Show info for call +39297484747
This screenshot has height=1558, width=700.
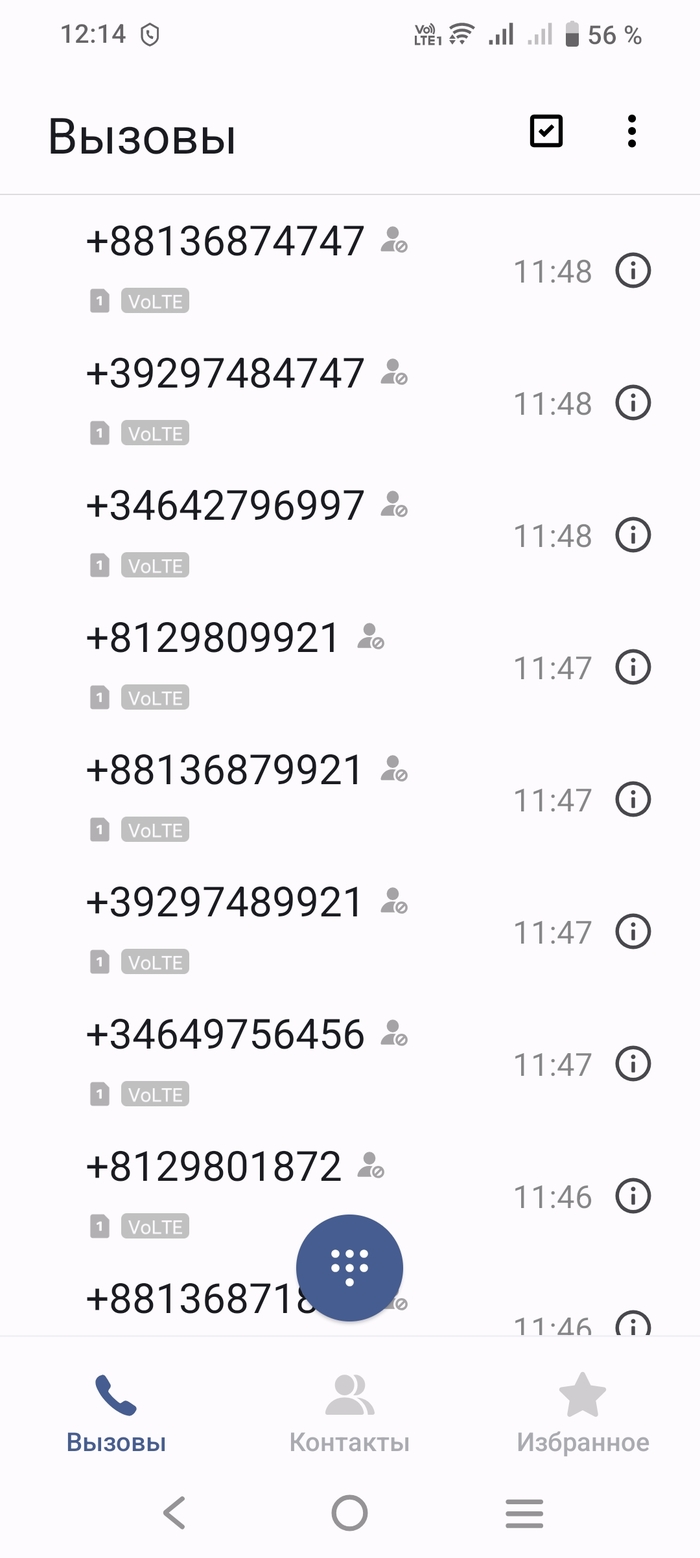(x=632, y=403)
